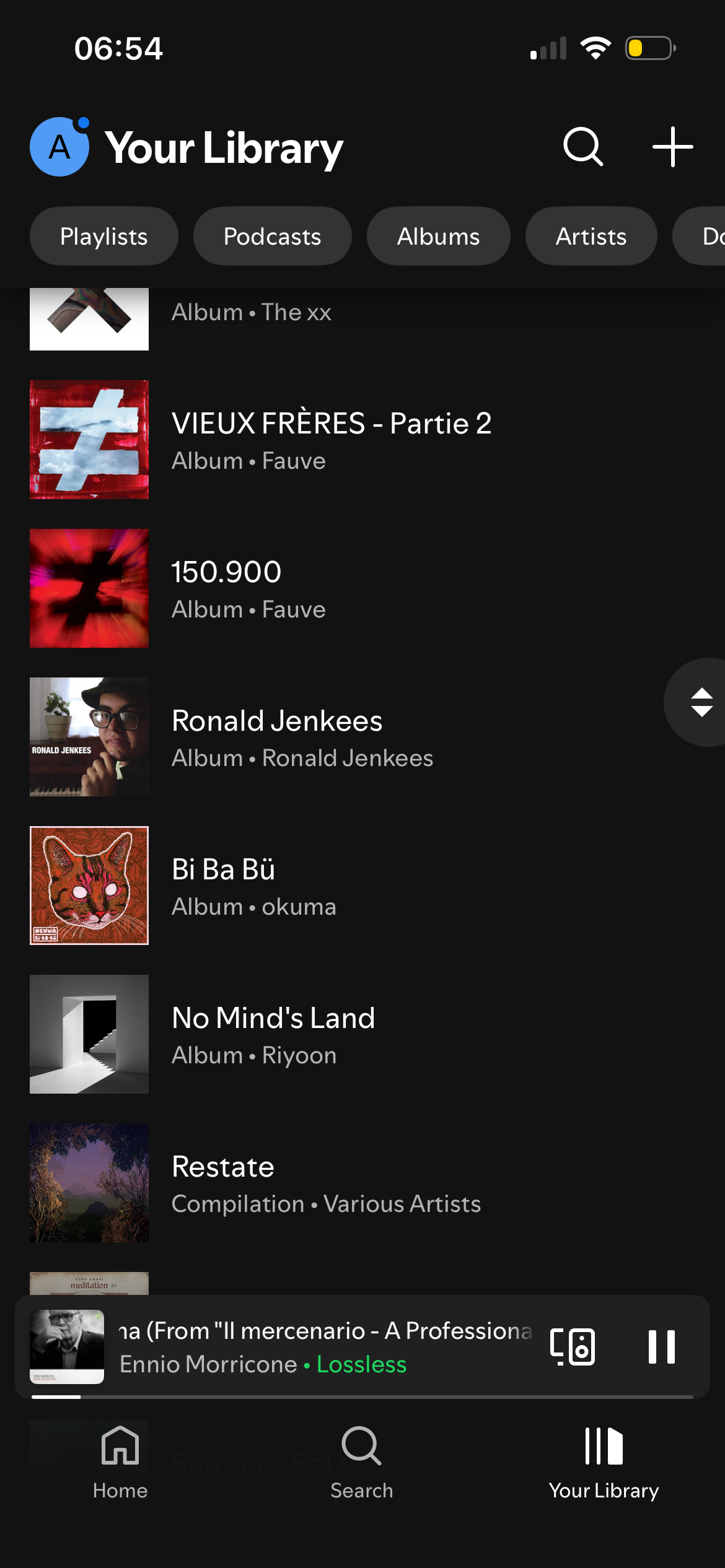Tap the fast scroll handle
The height and width of the screenshot is (1568, 725).
701,702
